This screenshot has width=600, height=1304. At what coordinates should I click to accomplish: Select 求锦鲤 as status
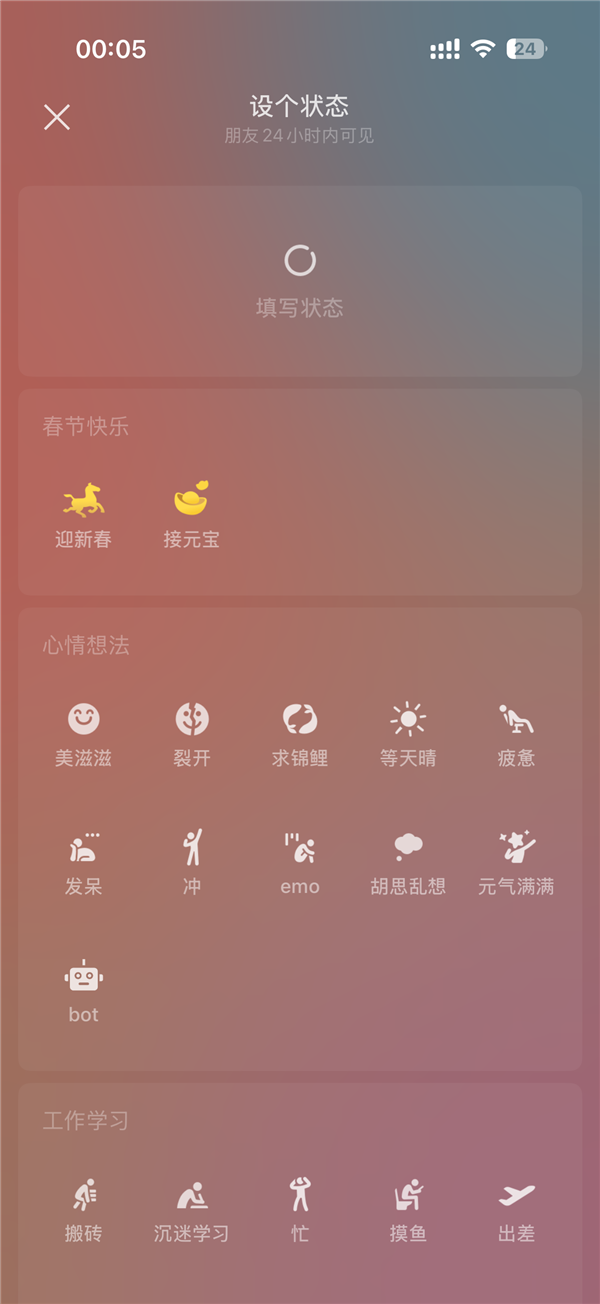(300, 734)
